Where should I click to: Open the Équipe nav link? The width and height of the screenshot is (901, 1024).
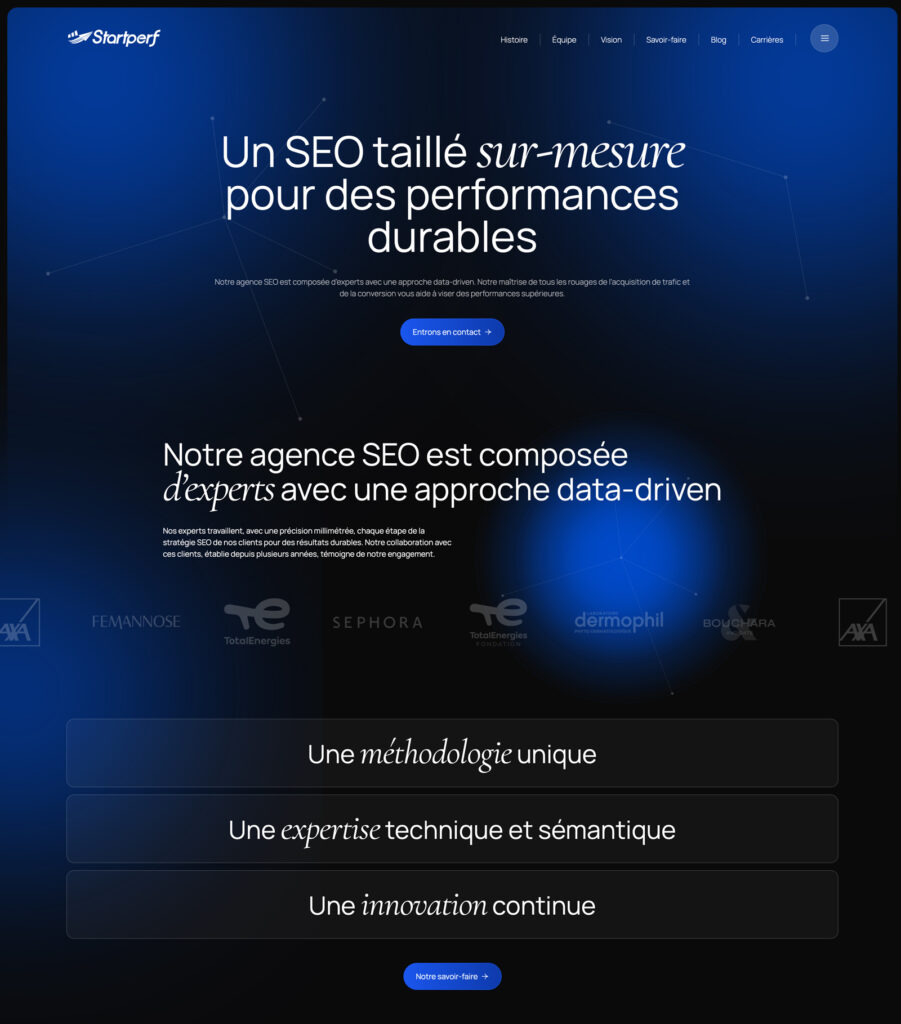(x=564, y=40)
